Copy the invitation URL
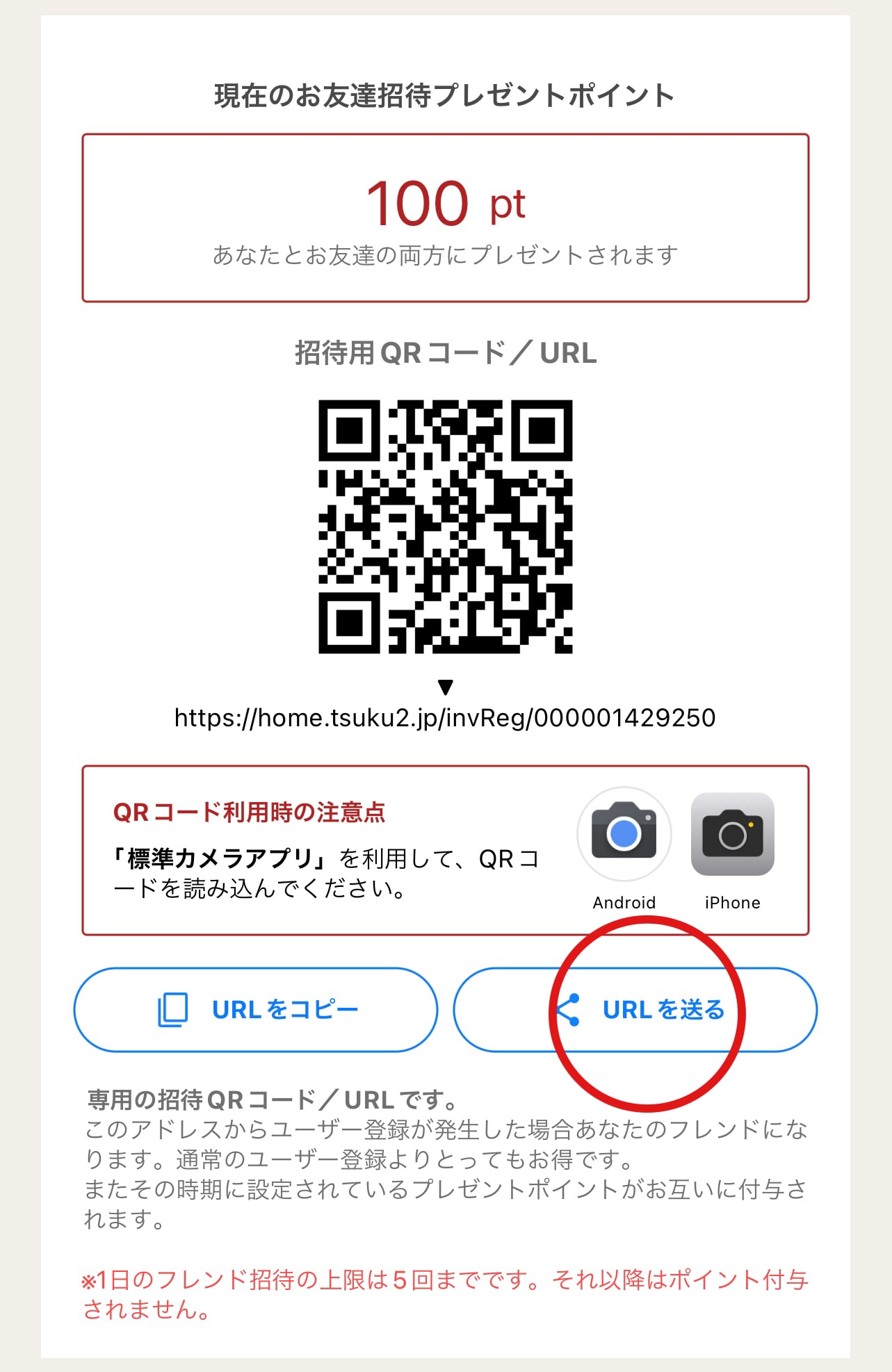Image resolution: width=892 pixels, height=1372 pixels. coord(256,1009)
